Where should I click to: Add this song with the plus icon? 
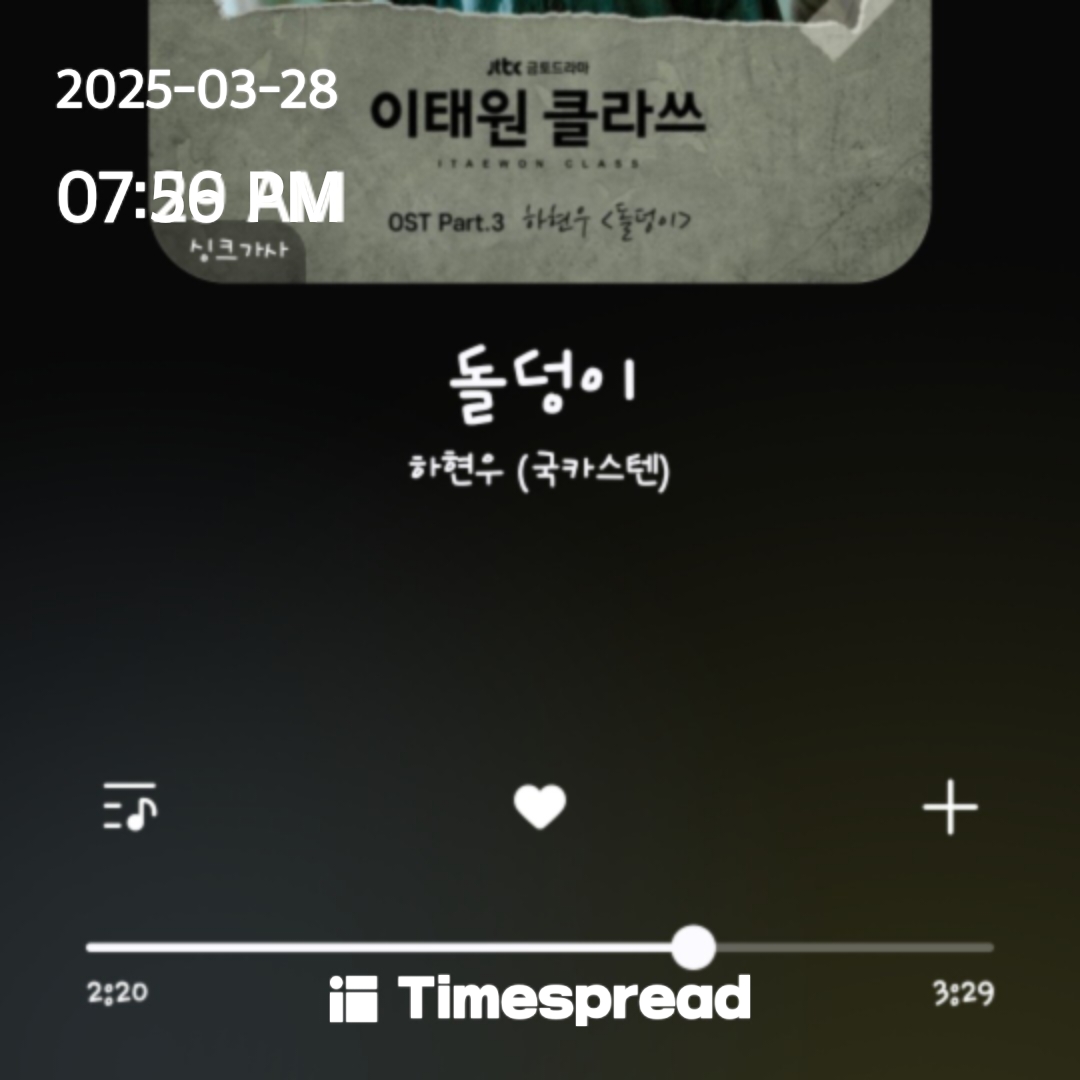click(x=950, y=807)
